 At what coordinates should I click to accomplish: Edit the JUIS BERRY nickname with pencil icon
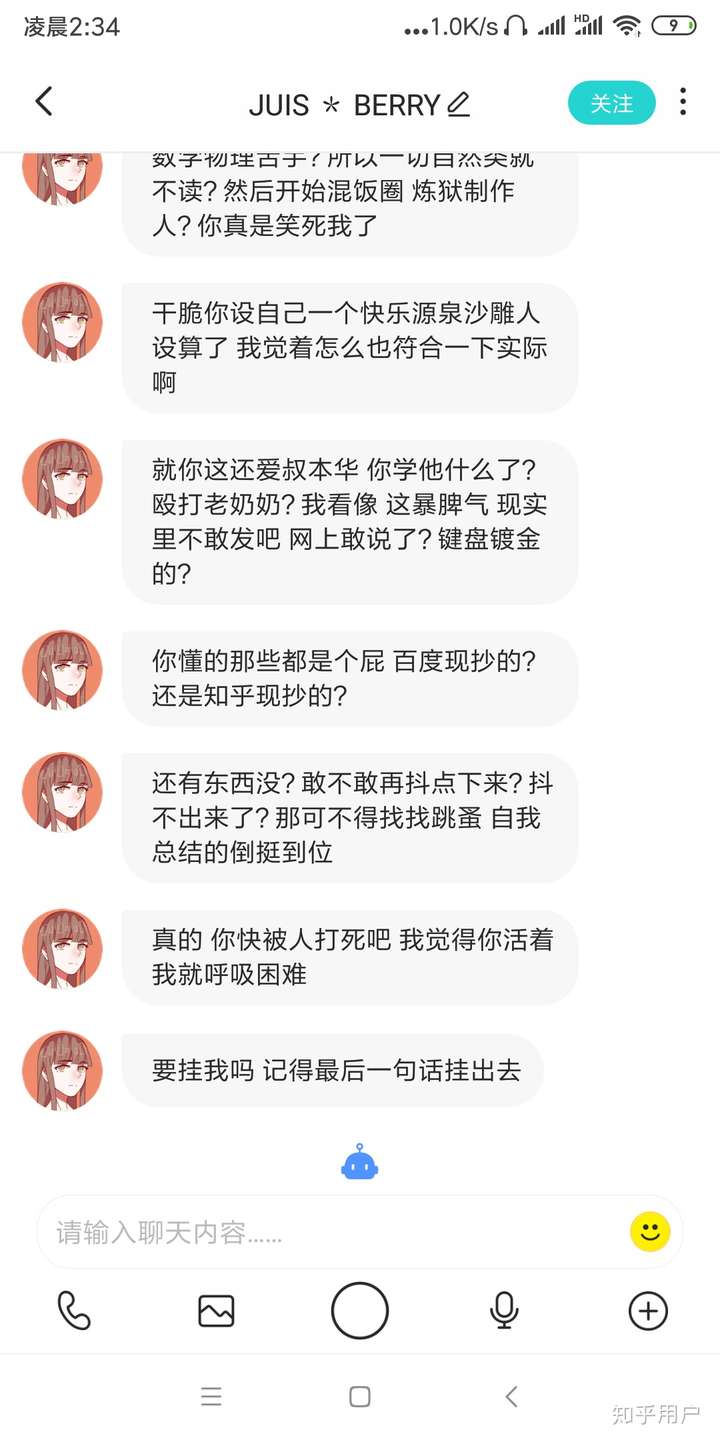(458, 104)
